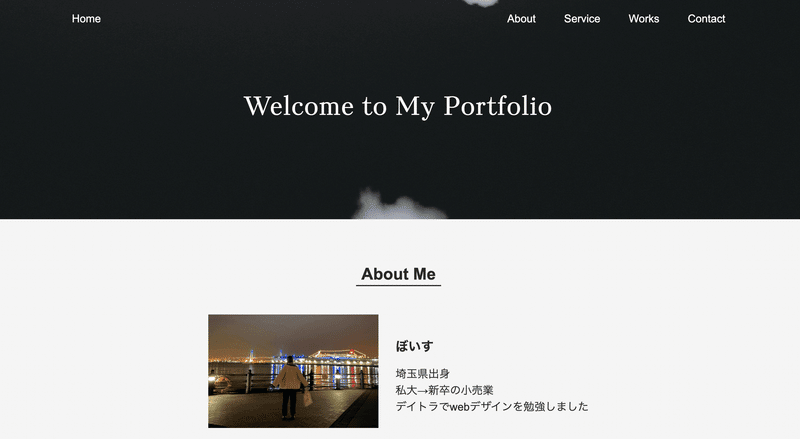Select the Contact nav link
The width and height of the screenshot is (800, 439).
706,19
